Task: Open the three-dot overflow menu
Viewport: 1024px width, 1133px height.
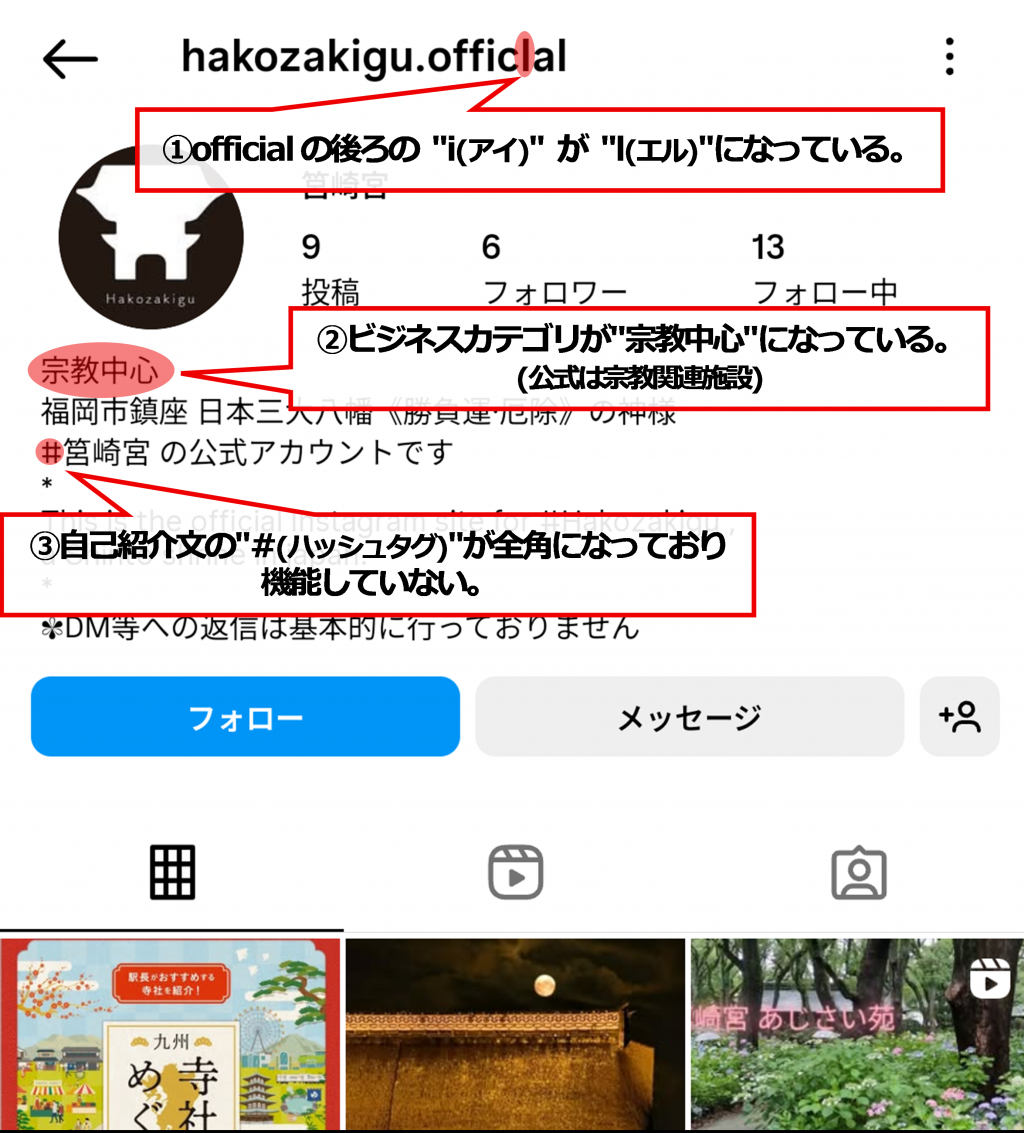Action: [949, 58]
